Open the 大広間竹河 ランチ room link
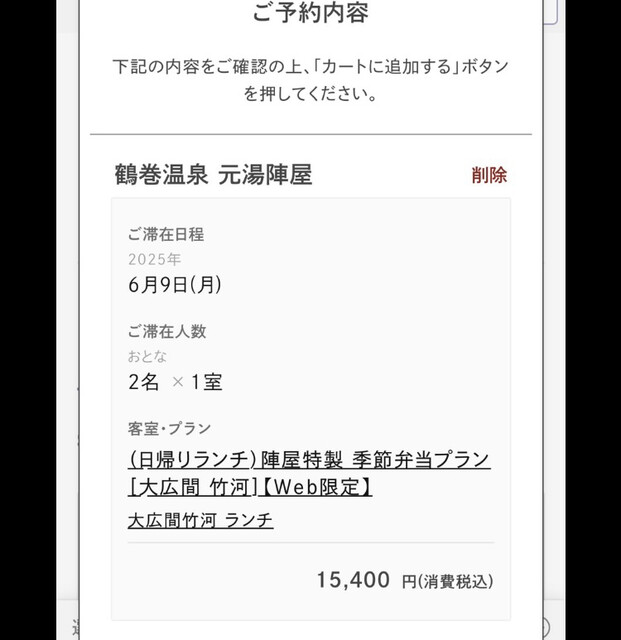Image resolution: width=621 pixels, height=640 pixels. tap(201, 521)
